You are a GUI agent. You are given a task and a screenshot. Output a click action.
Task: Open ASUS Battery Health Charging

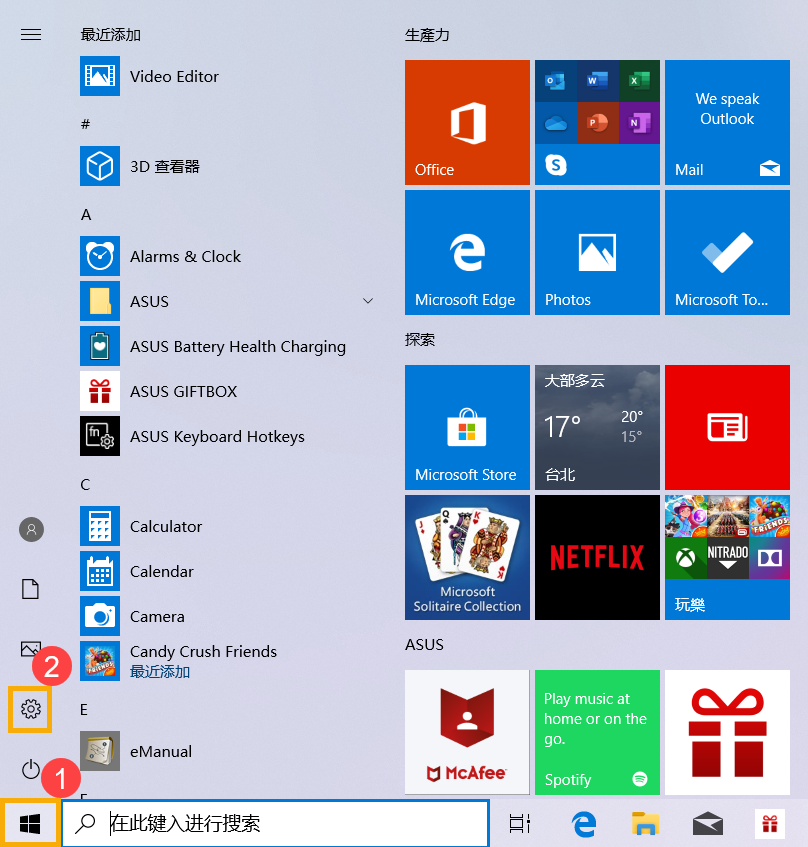coord(237,346)
